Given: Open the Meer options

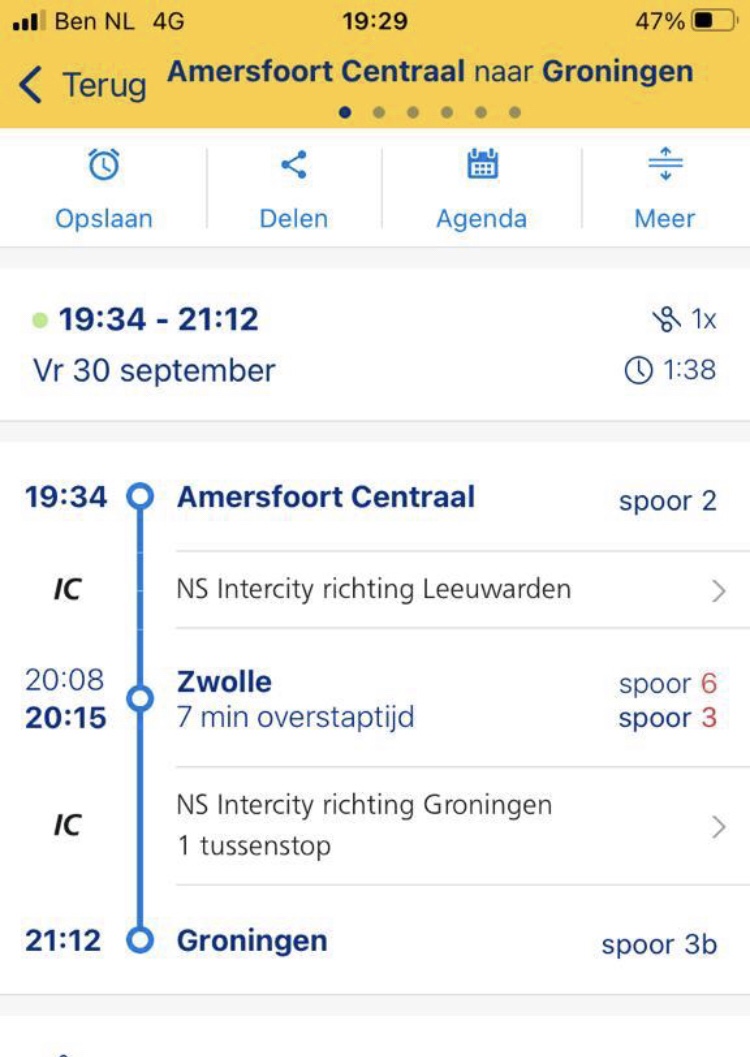Looking at the screenshot, I should tap(664, 190).
